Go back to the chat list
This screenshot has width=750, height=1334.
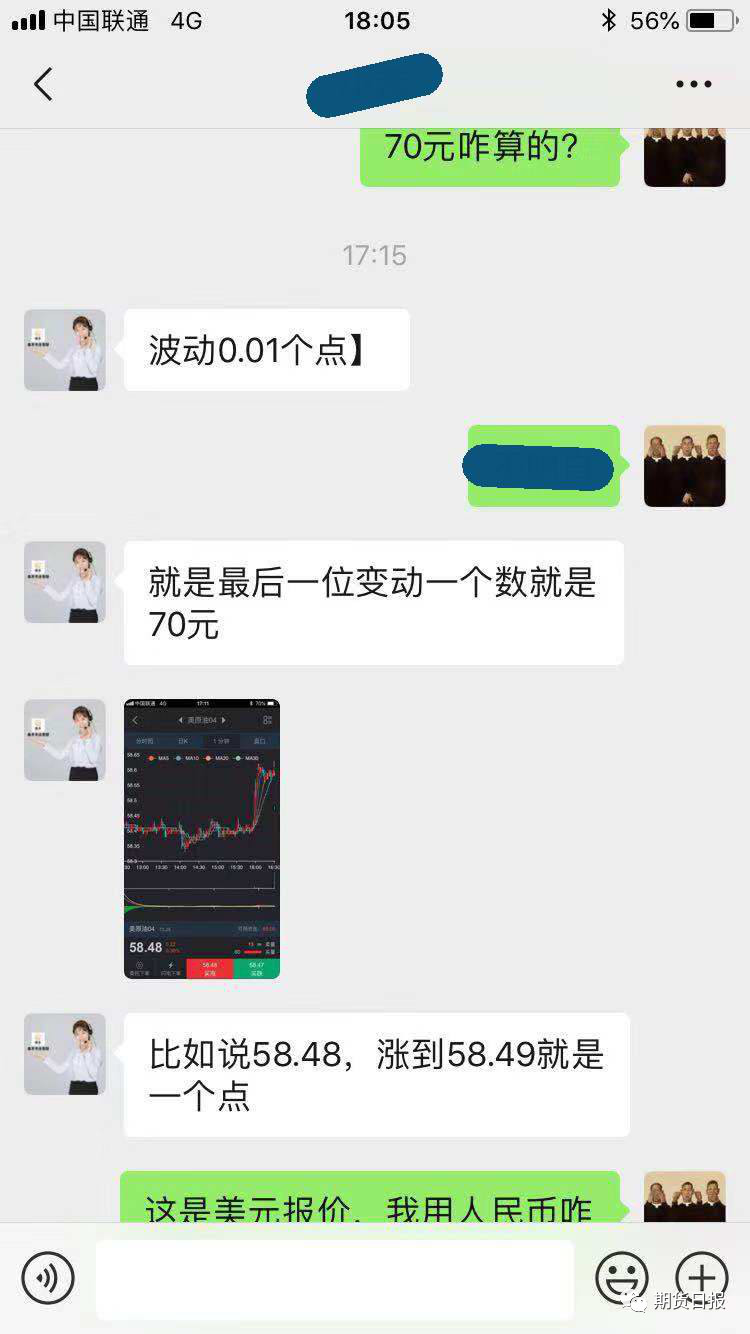(42, 85)
